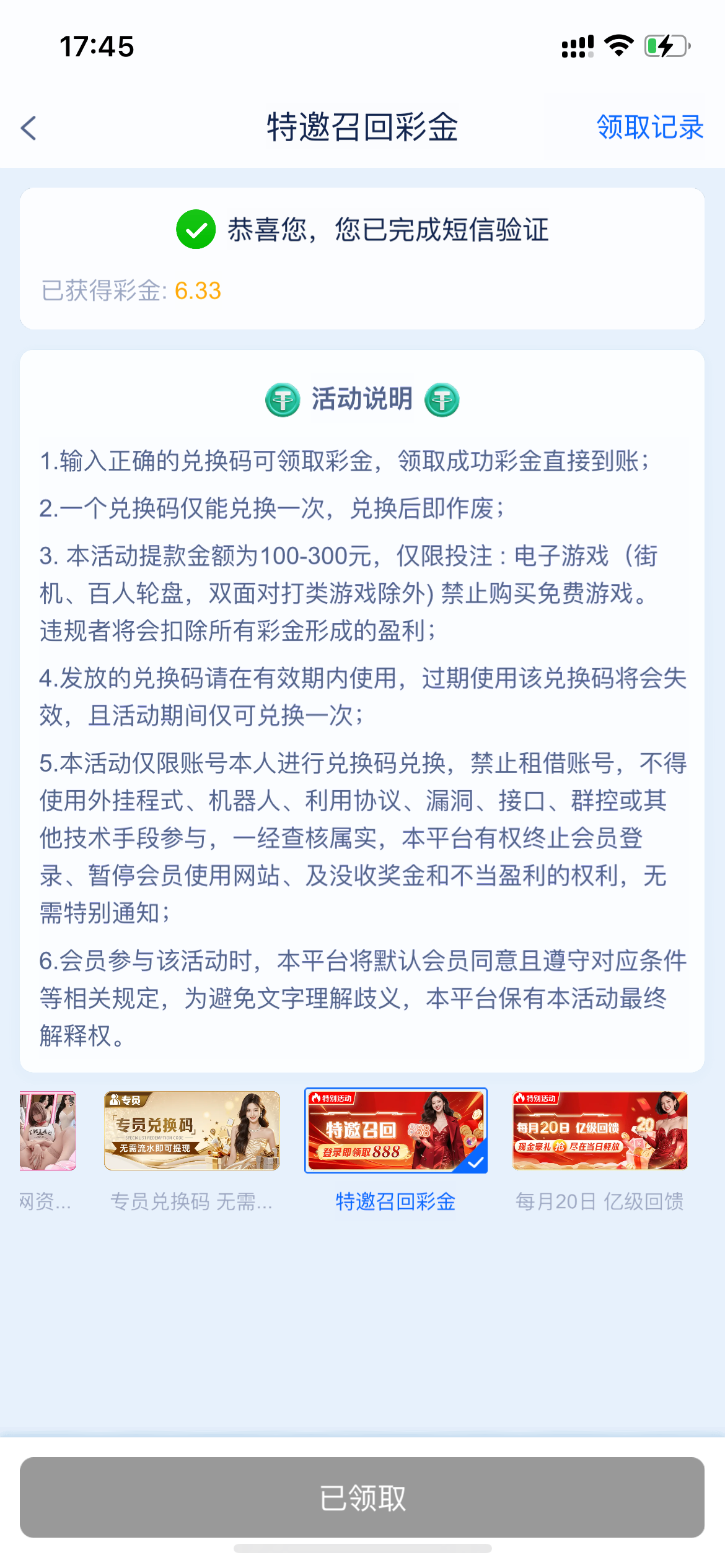Open 领取记录 claim history
The width and height of the screenshot is (725, 1568).
pyautogui.click(x=649, y=128)
